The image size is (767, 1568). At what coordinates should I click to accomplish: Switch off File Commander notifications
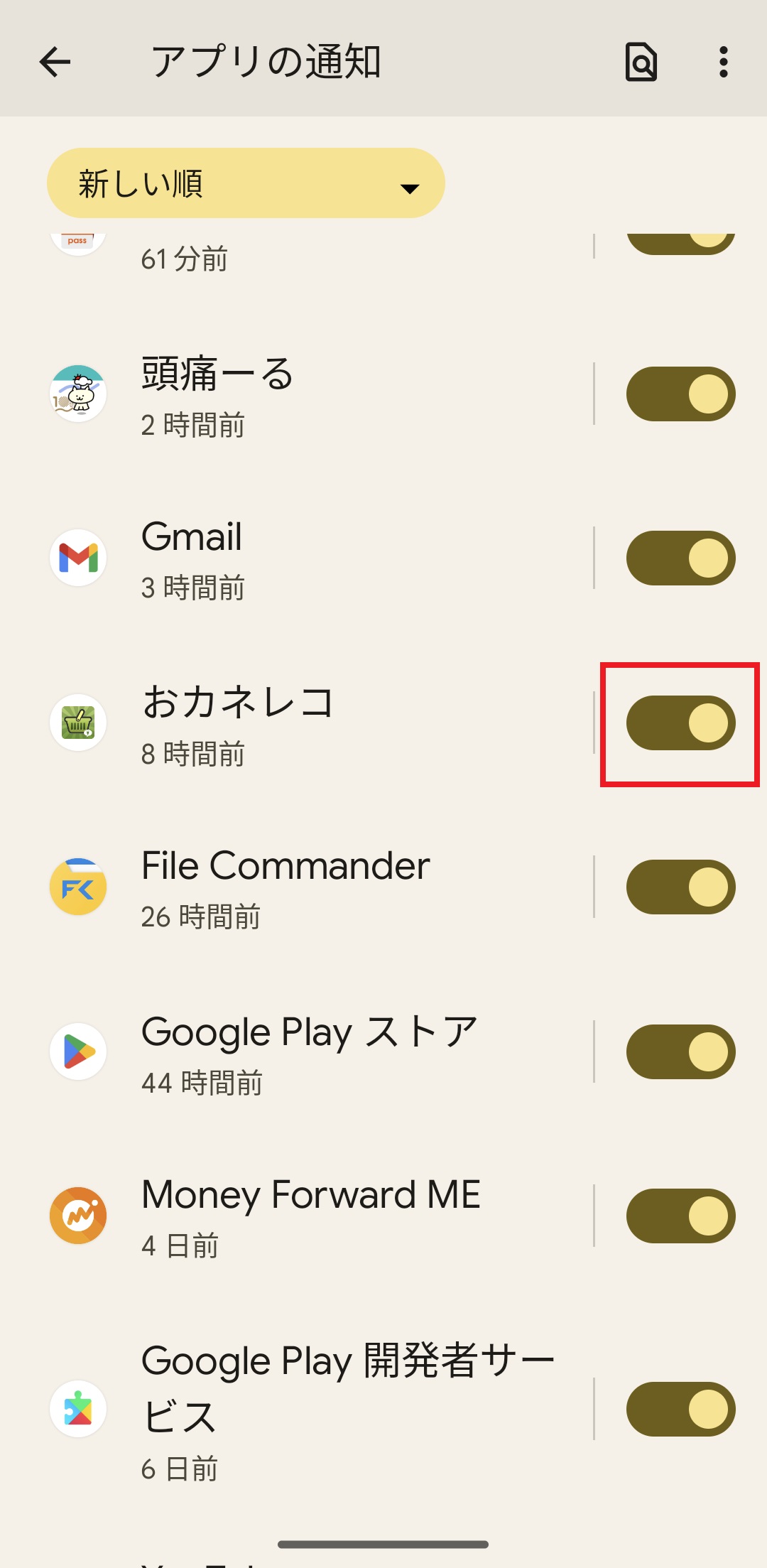pyautogui.click(x=680, y=887)
